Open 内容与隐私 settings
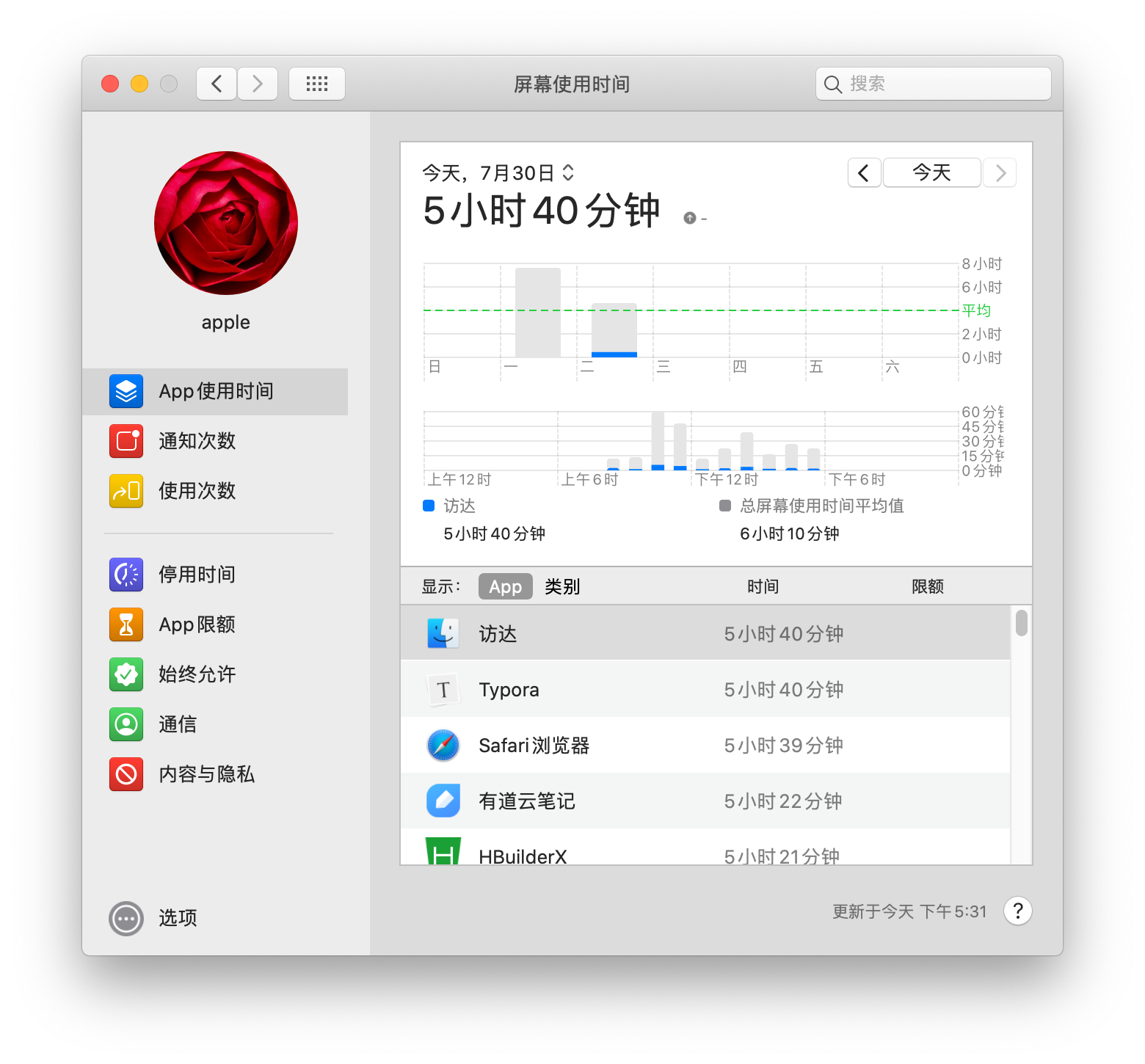This screenshot has height=1064, width=1145. (x=206, y=774)
